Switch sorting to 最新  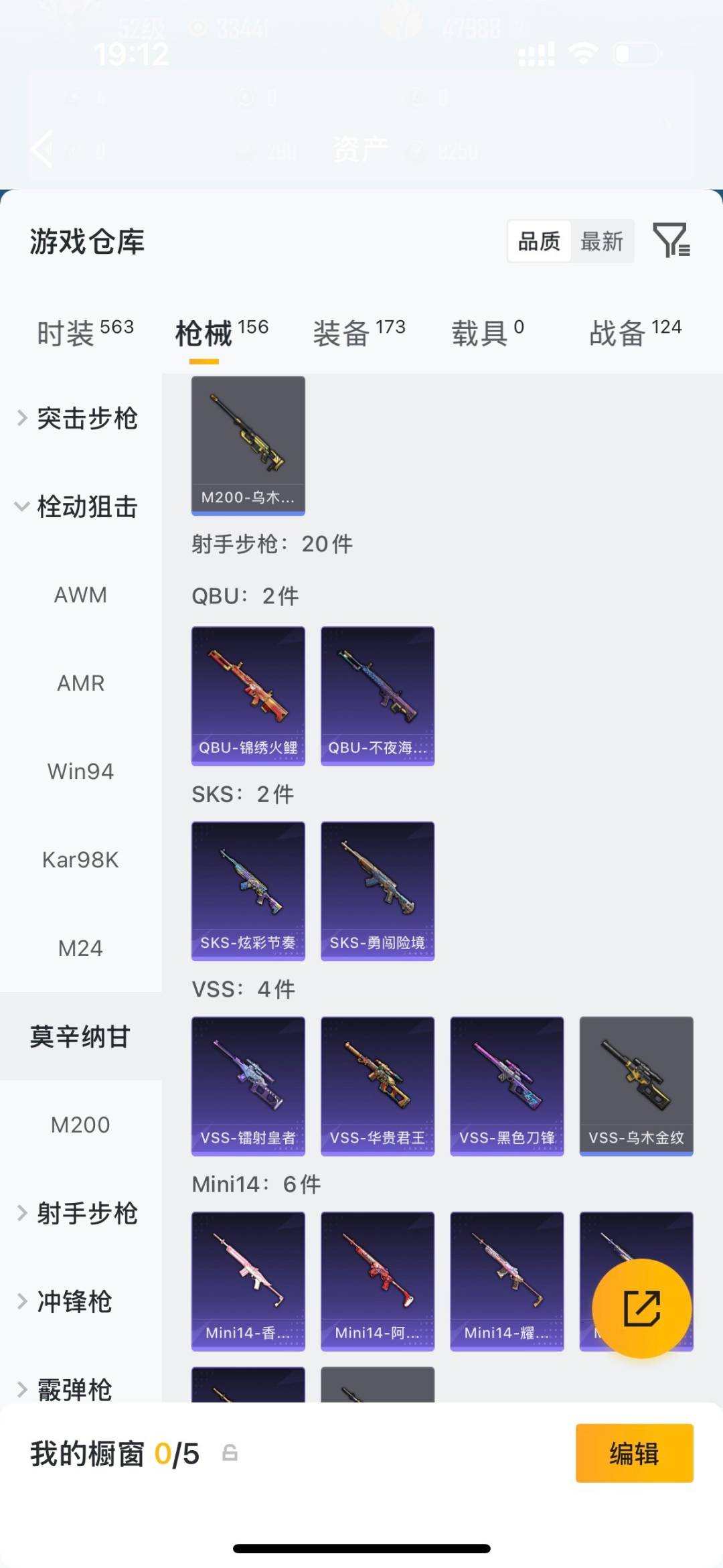[x=602, y=242]
